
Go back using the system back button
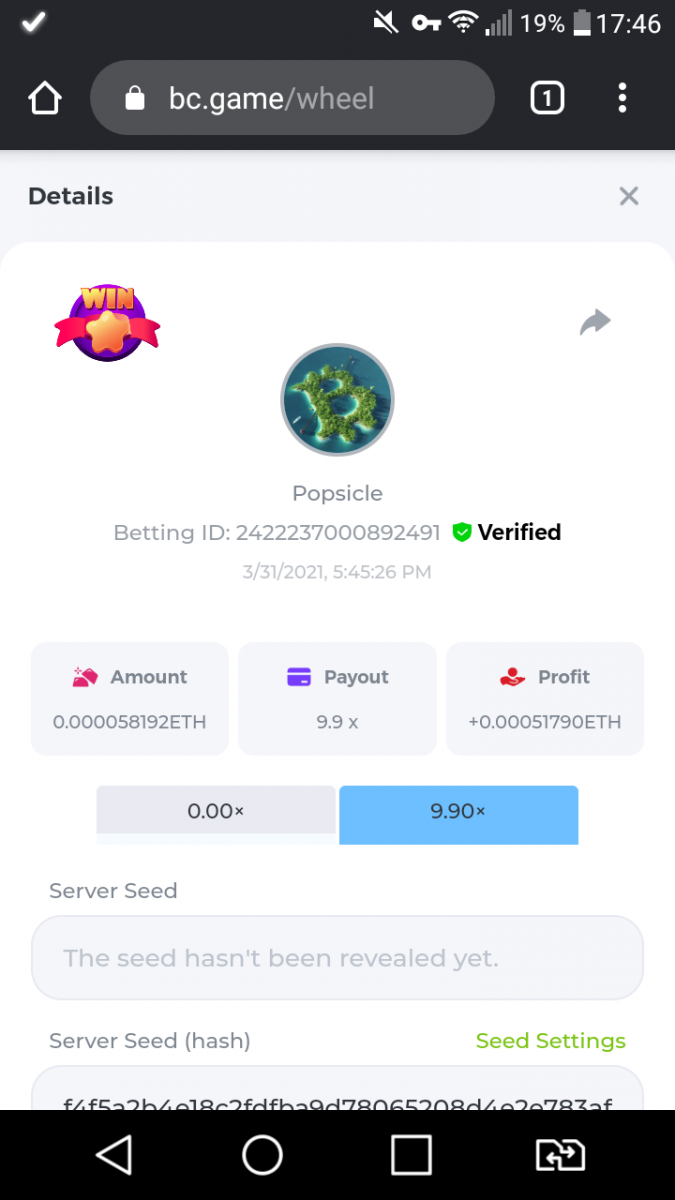(x=114, y=1155)
